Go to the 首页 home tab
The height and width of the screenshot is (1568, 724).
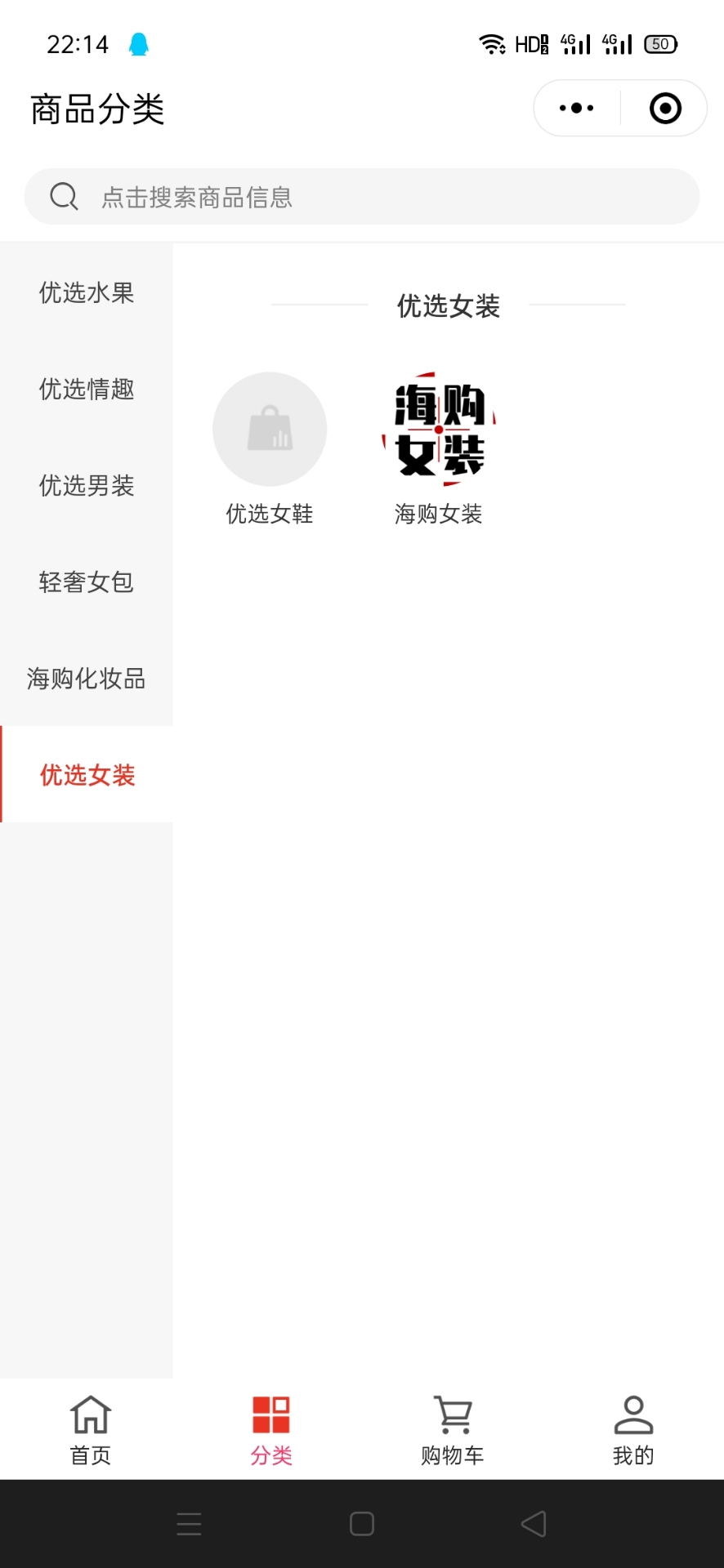click(91, 1429)
